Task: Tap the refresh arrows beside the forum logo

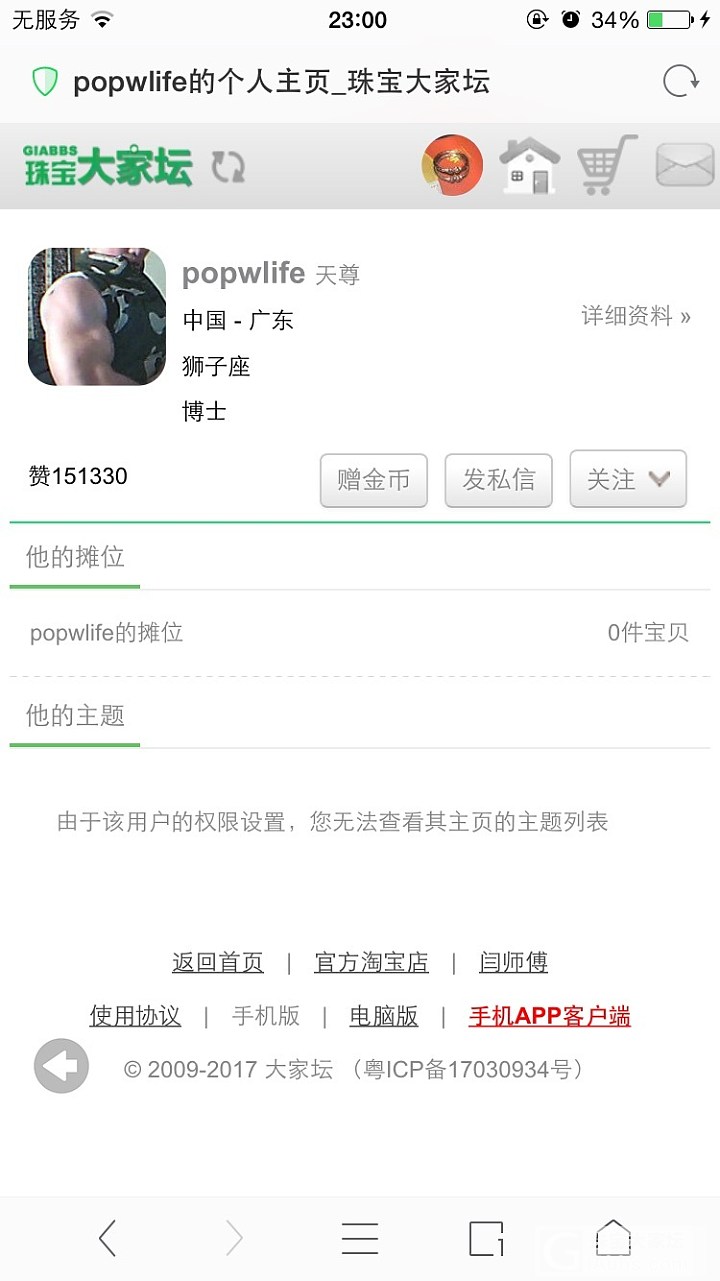Action: tap(228, 167)
